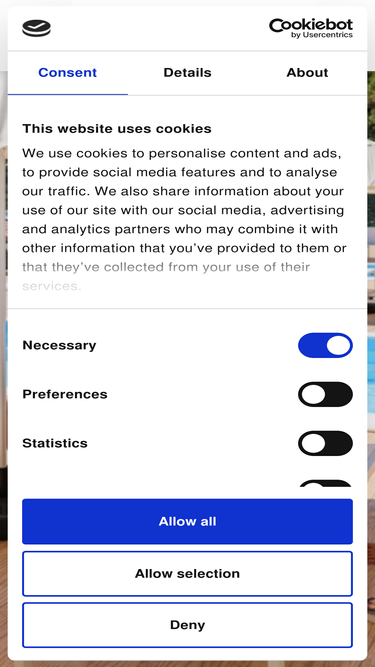Viewport: 375px width, 667px height.
Task: Toggle the Necessary cookies switch
Action: point(325,345)
